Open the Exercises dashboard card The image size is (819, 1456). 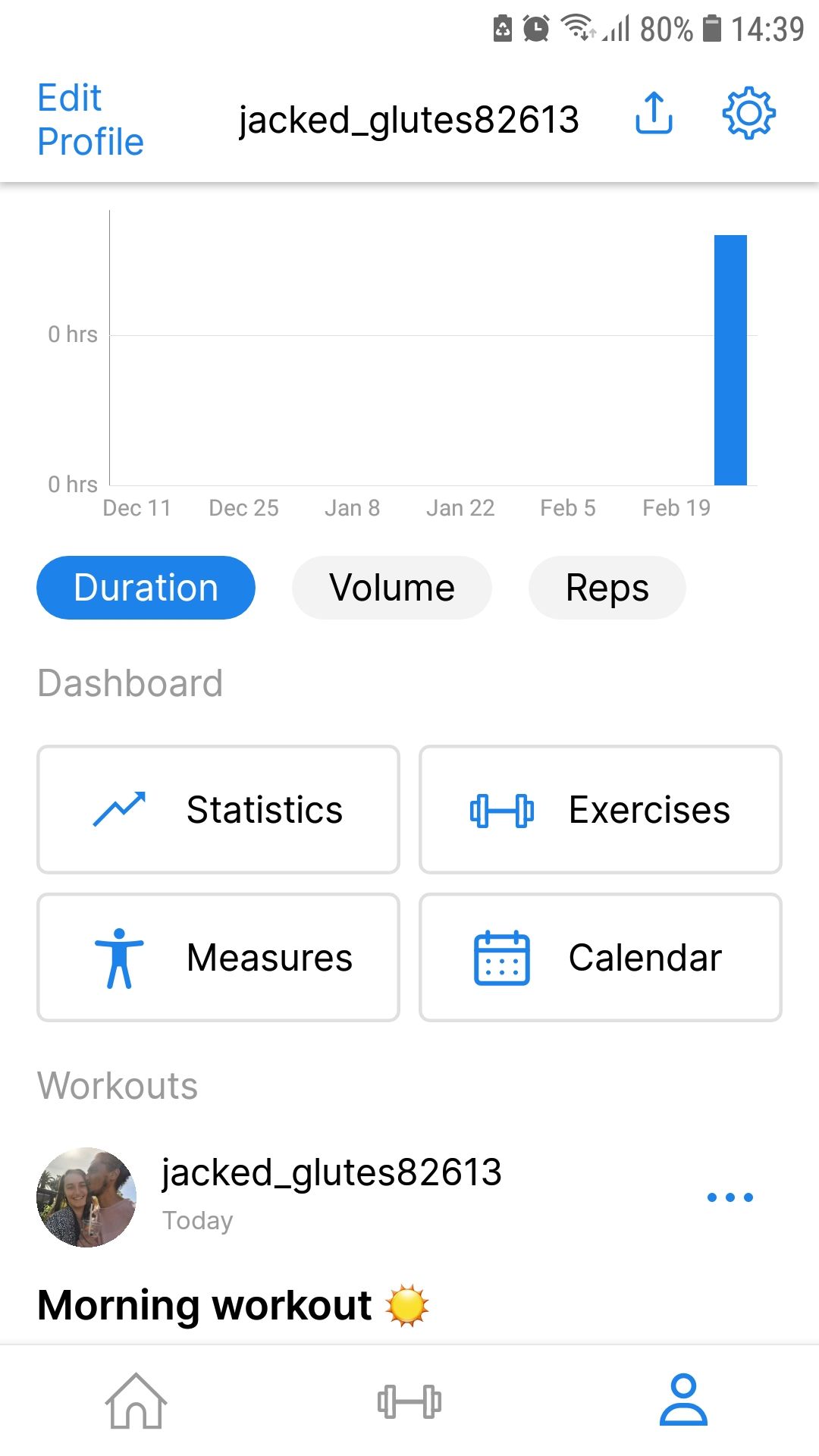tap(600, 809)
